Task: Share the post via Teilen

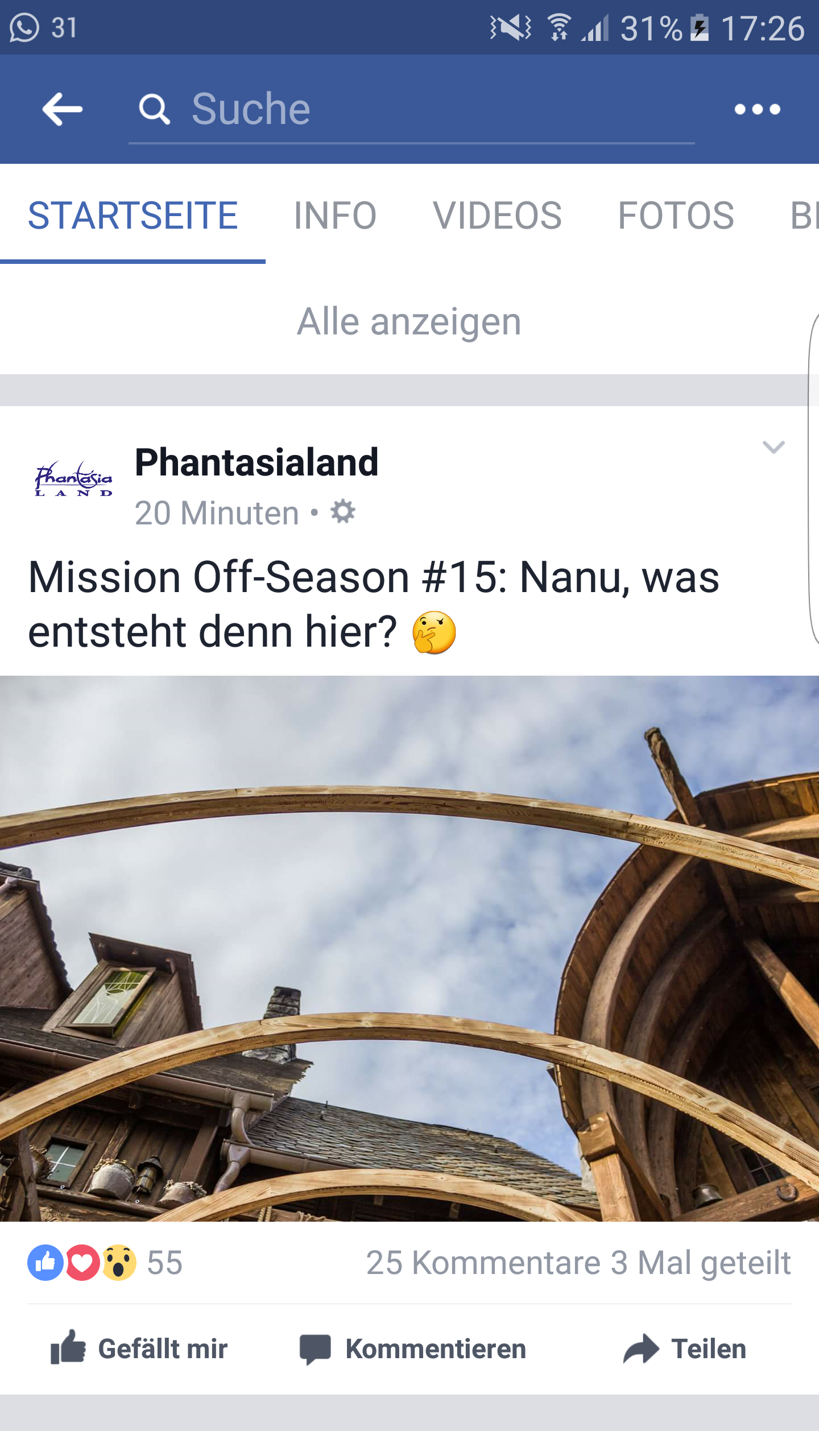Action: (685, 1349)
